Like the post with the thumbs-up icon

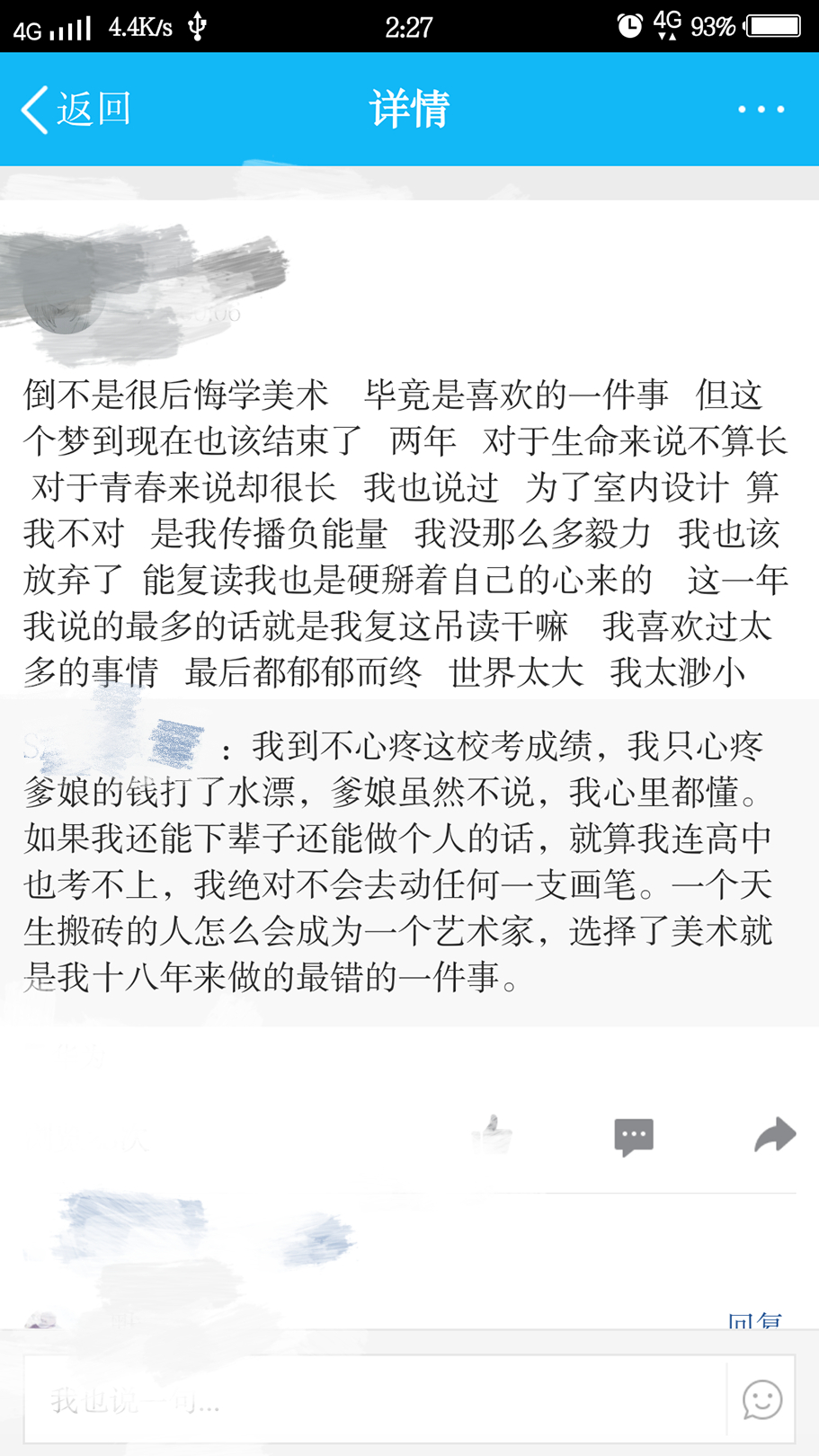point(493,1134)
